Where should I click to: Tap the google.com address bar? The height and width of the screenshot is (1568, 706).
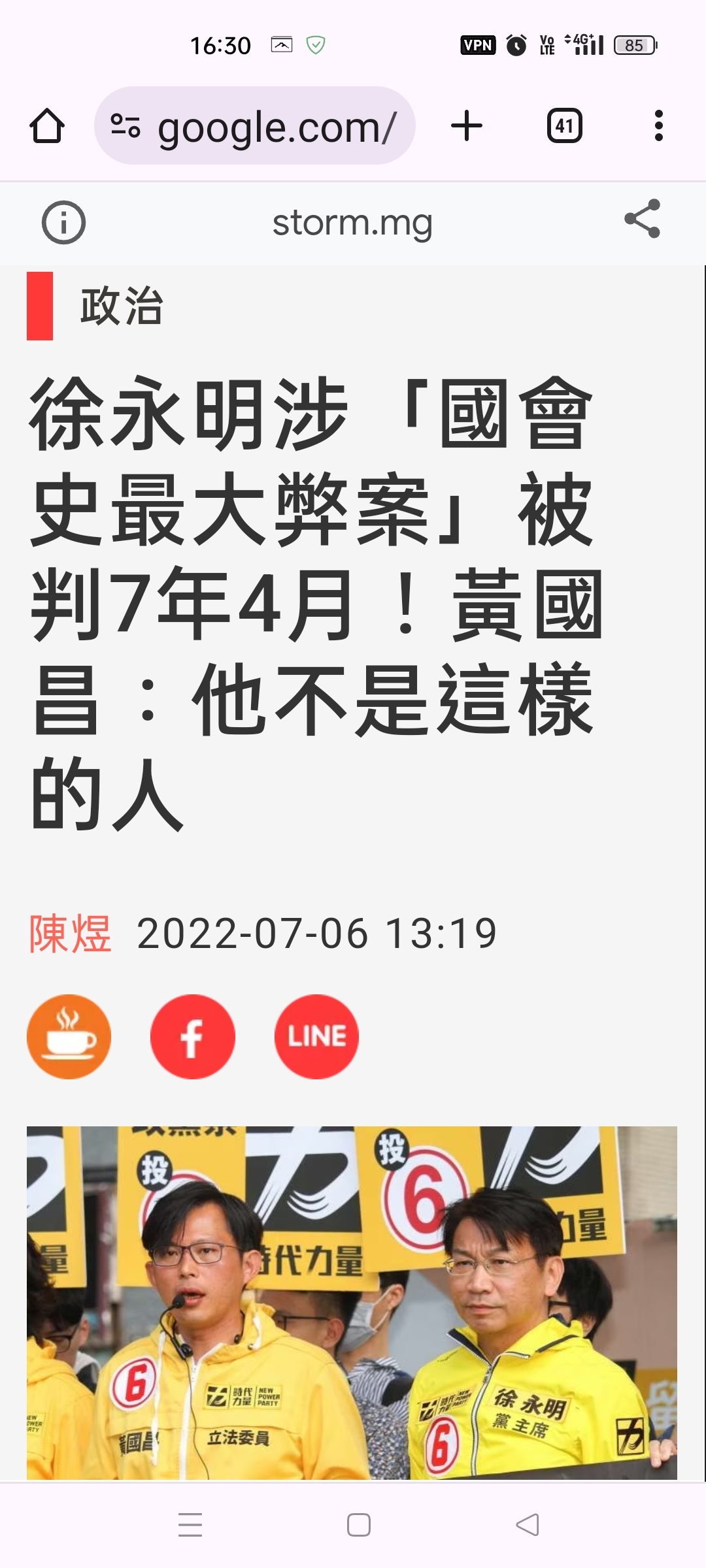pyautogui.click(x=255, y=125)
